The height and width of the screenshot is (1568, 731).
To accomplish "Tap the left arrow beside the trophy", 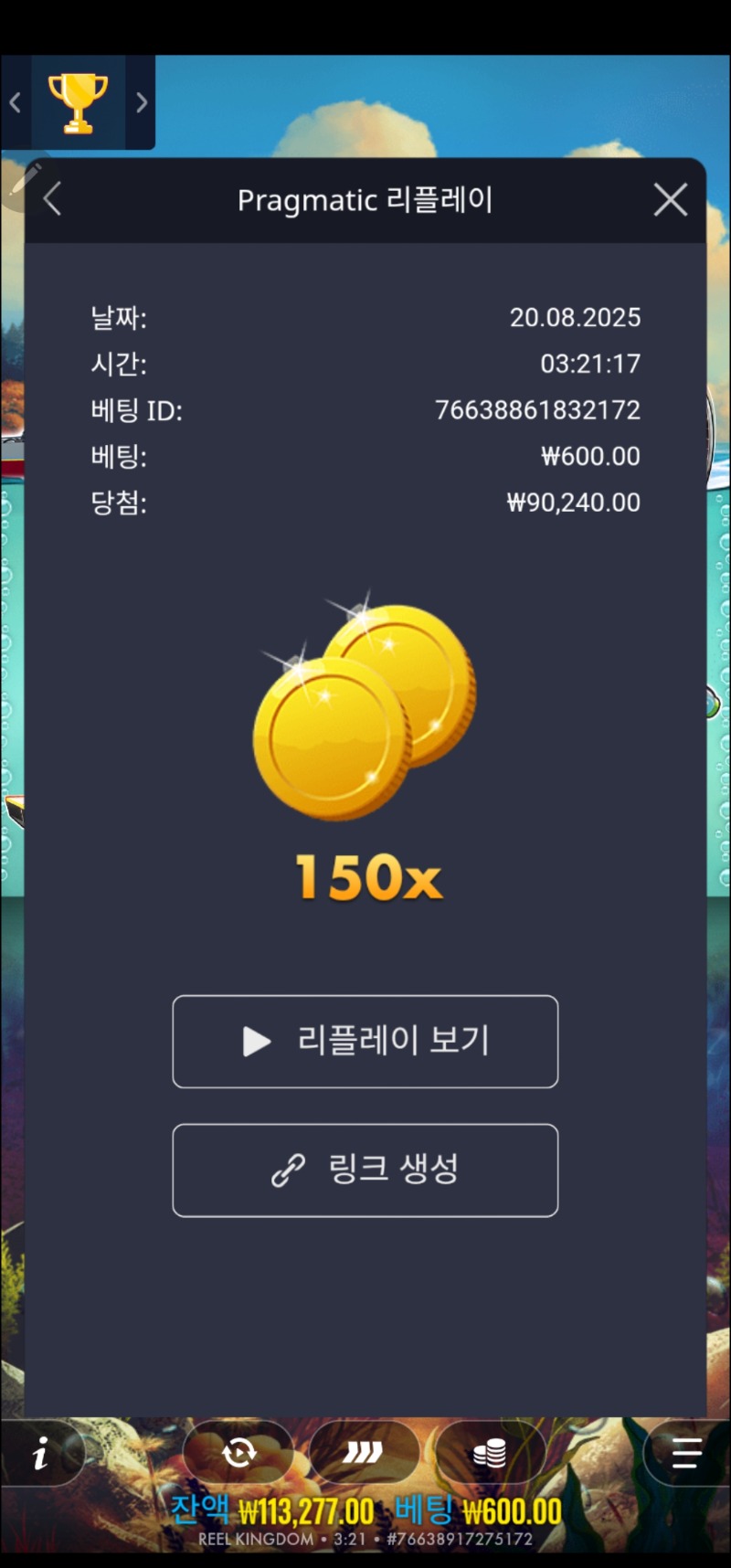I will click(16, 102).
